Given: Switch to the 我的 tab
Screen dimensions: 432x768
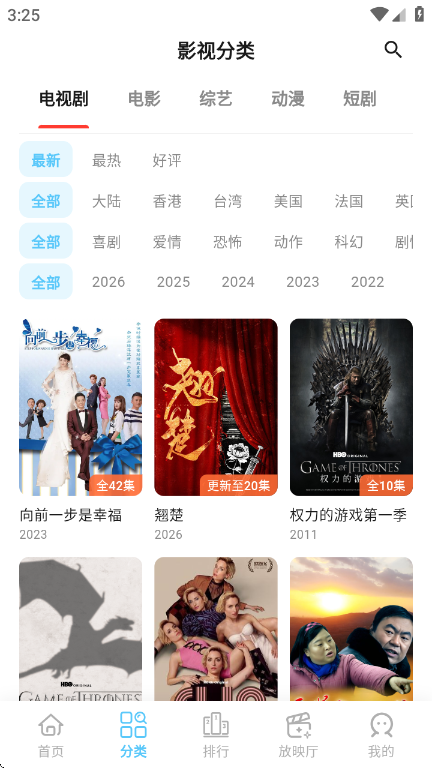Looking at the screenshot, I should pyautogui.click(x=381, y=735).
